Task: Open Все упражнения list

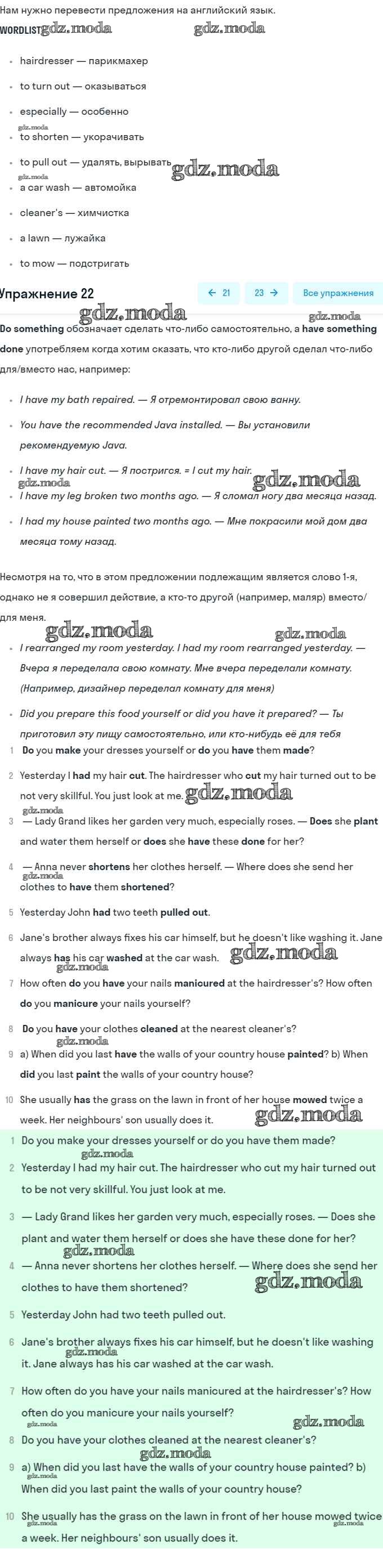Action: (338, 293)
